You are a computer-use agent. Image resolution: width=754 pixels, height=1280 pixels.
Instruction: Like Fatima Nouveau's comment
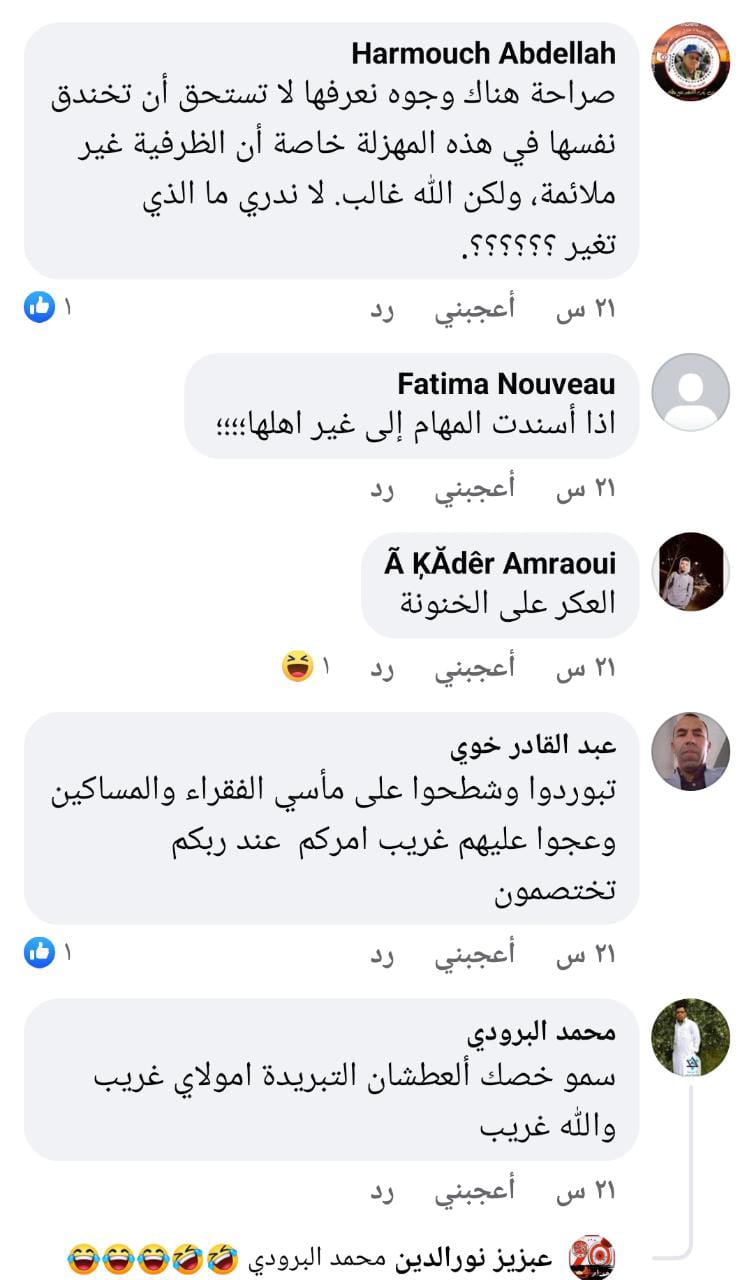(473, 489)
